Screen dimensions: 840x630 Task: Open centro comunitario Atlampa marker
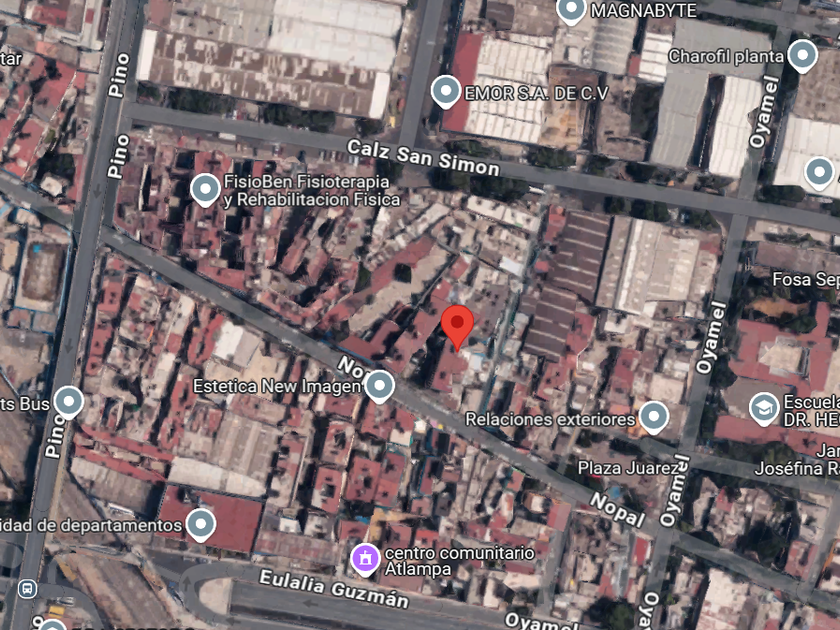coord(365,559)
